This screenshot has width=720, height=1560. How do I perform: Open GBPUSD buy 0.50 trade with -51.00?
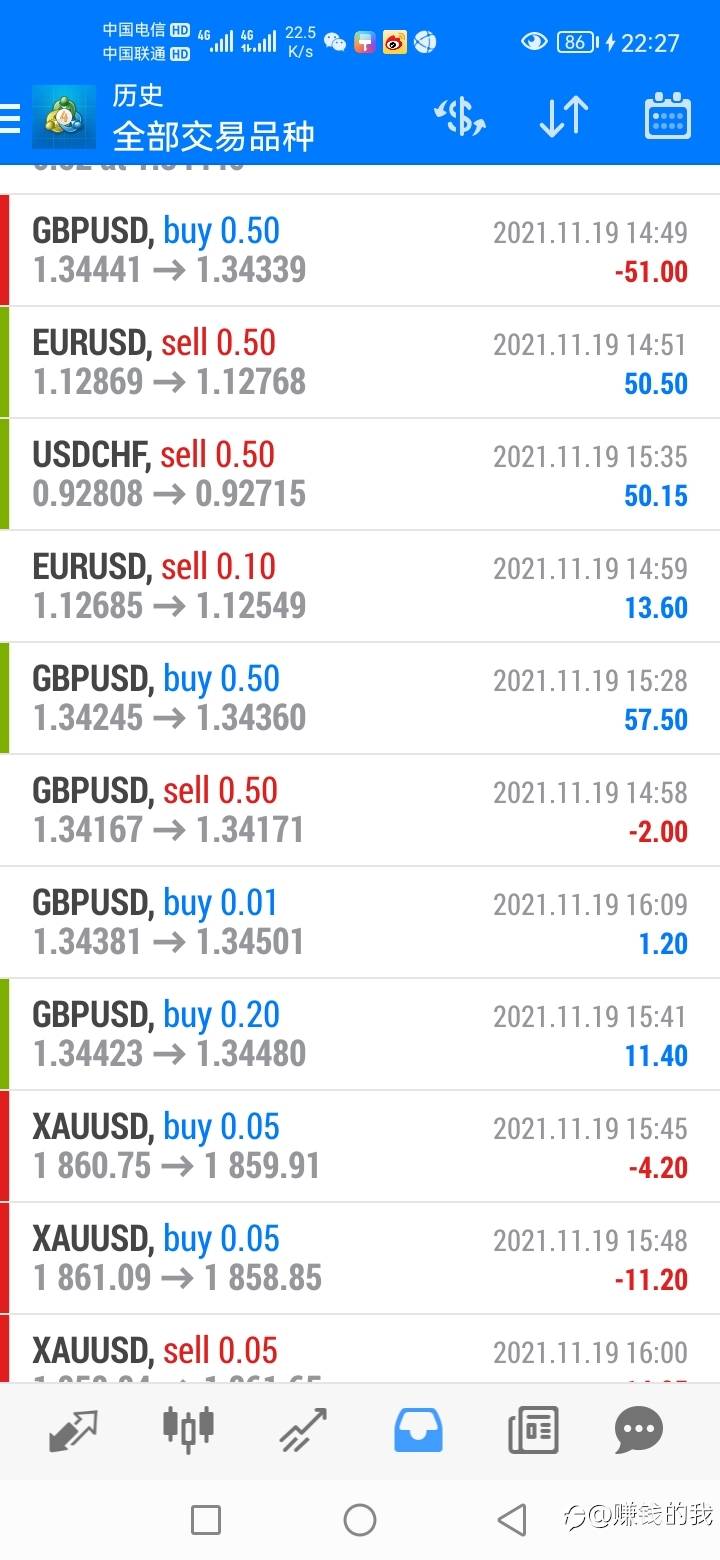[x=360, y=250]
